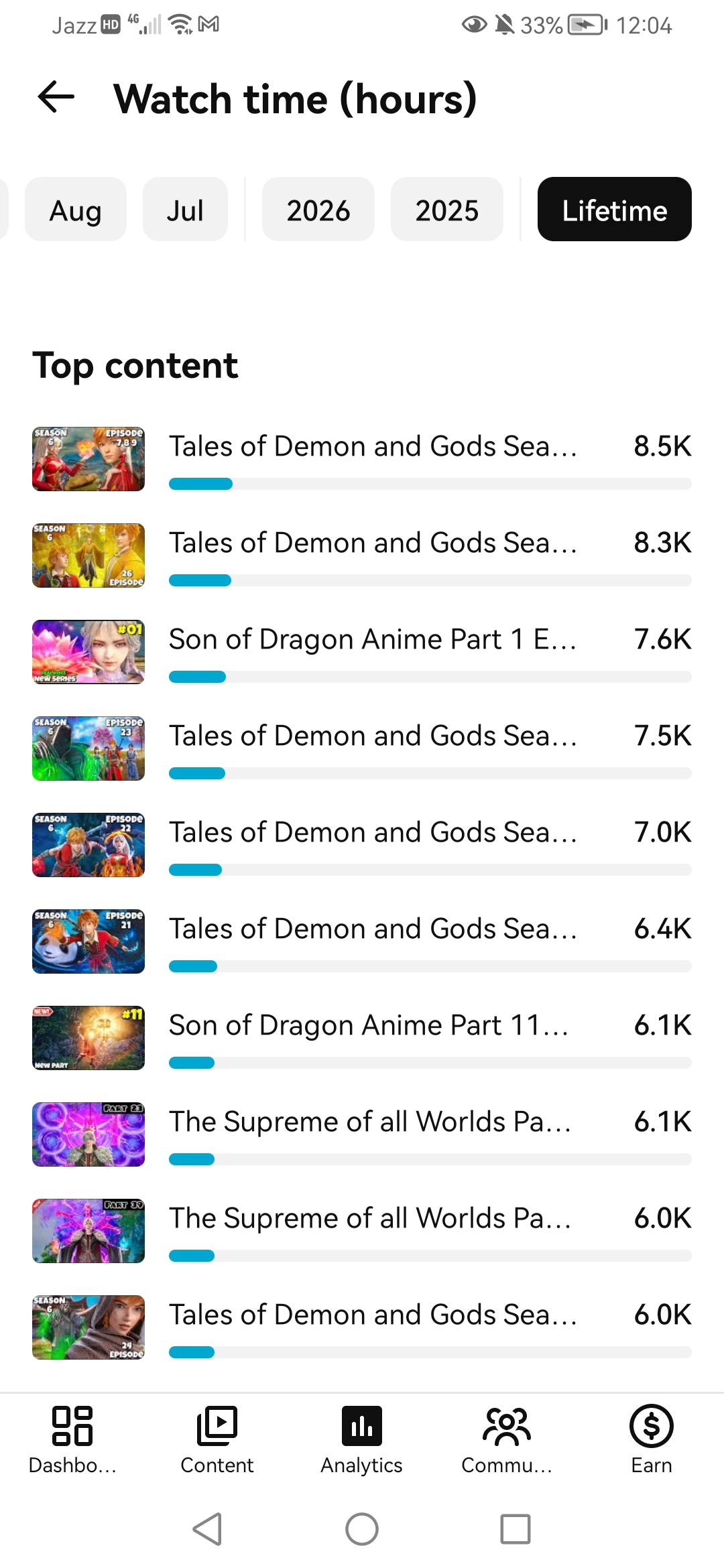
Task: Select the Lifetime chip
Action: [x=614, y=209]
